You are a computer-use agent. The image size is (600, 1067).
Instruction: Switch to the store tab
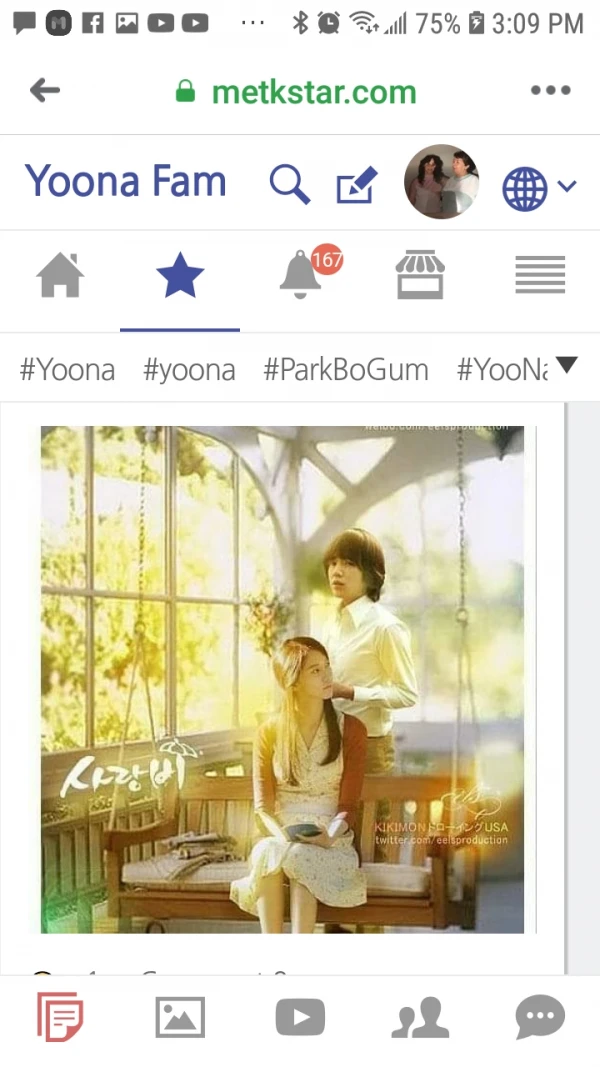419,275
